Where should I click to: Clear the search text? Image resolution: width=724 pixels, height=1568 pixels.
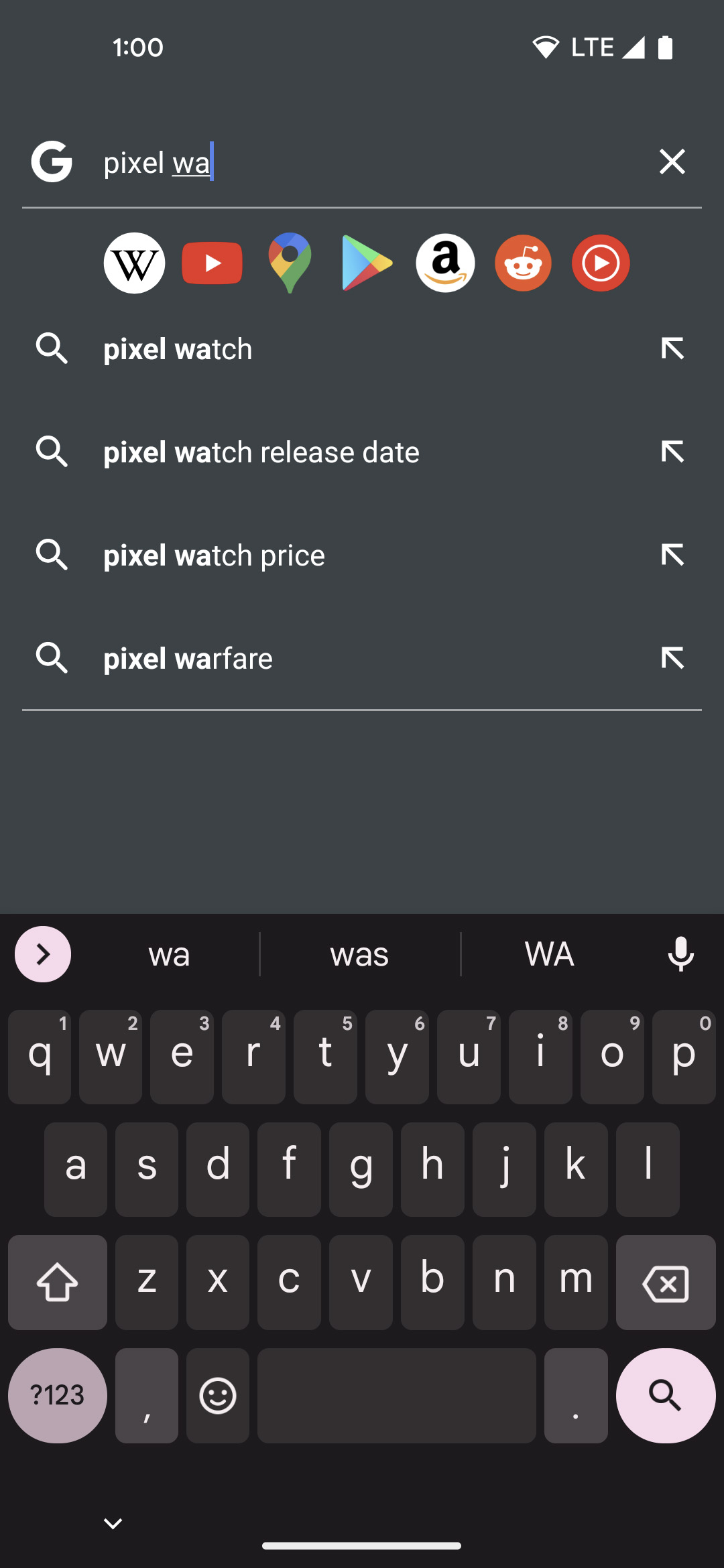pos(672,161)
